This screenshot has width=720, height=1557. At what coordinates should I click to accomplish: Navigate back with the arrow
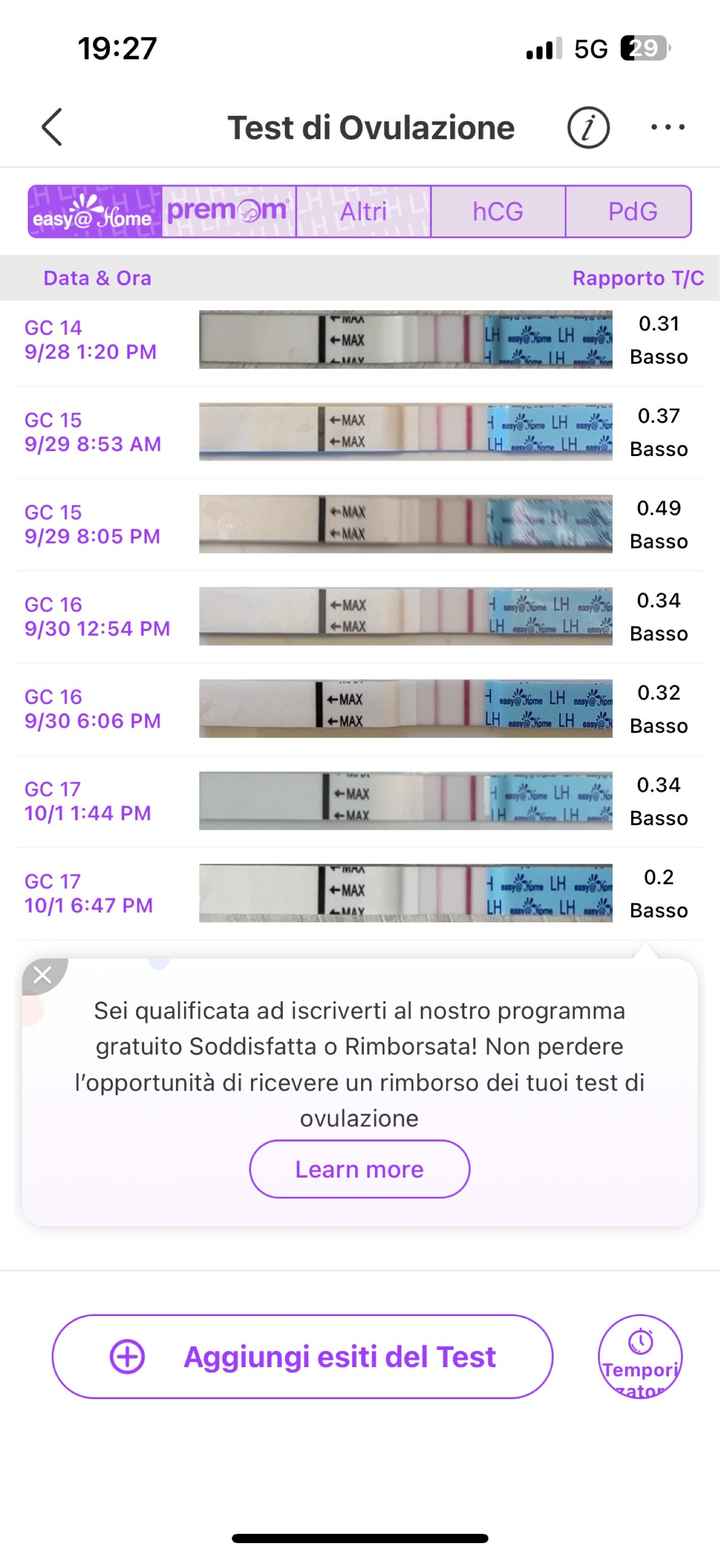pyautogui.click(x=52, y=127)
